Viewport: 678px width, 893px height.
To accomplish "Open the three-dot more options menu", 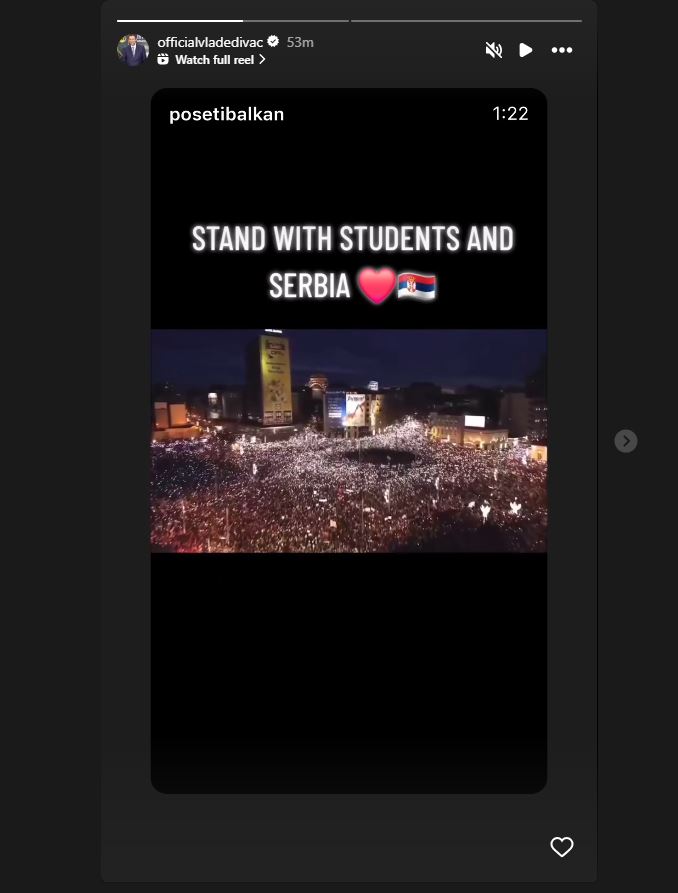I will (562, 50).
